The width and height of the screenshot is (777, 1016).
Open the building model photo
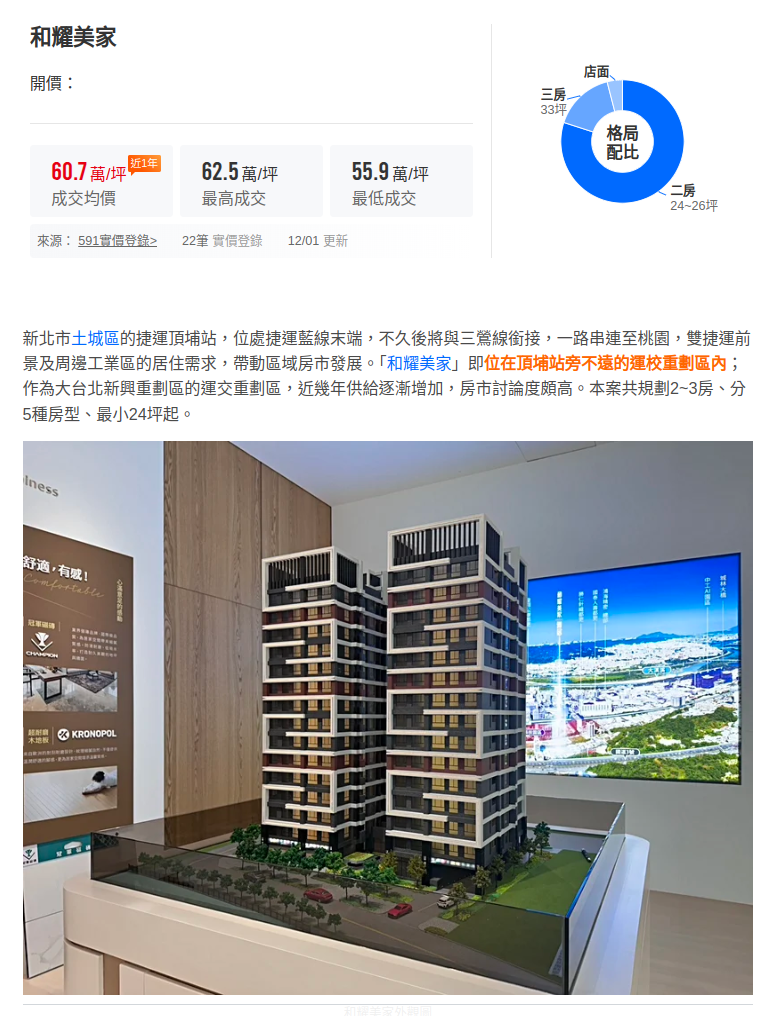pos(388,718)
